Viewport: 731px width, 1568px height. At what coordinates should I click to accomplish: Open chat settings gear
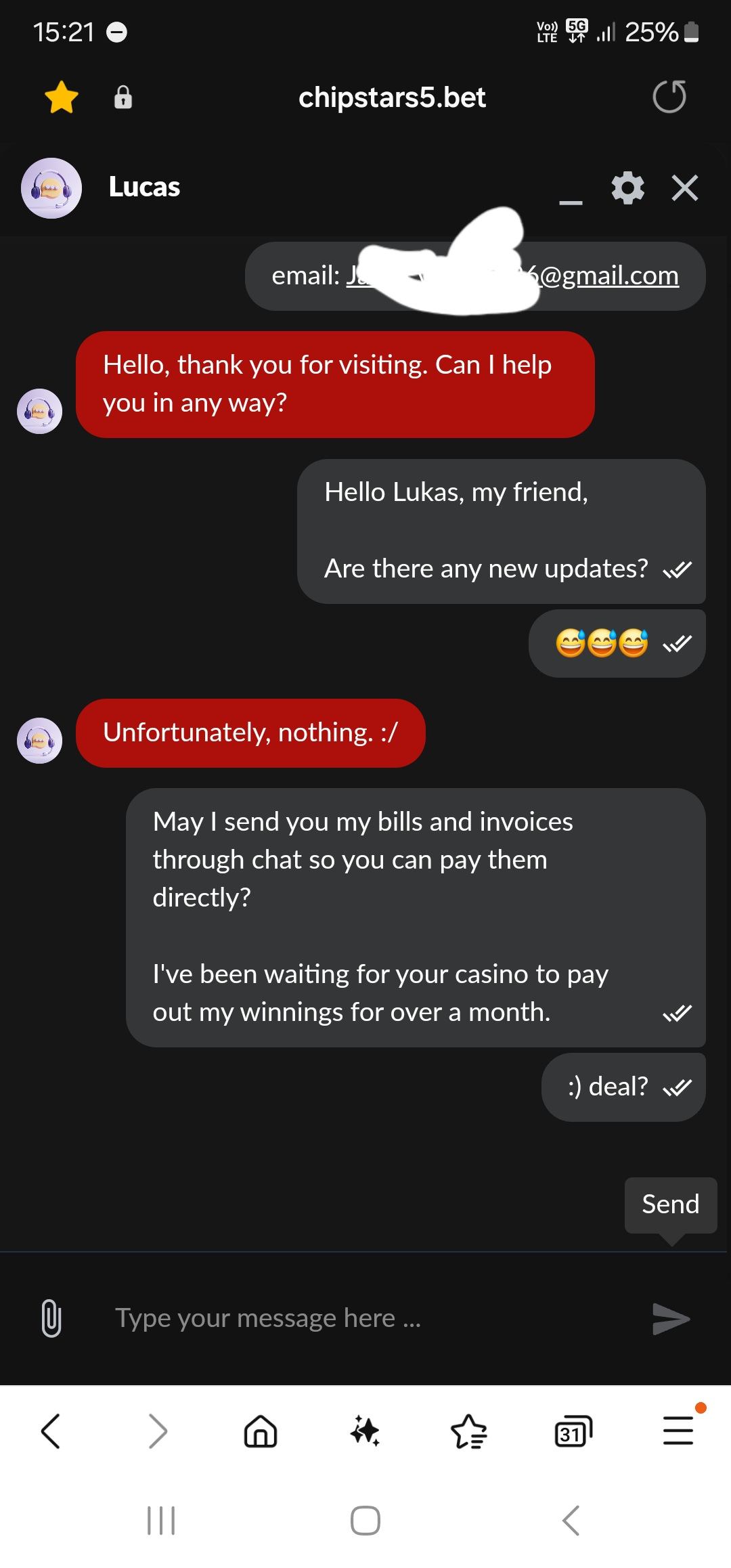627,188
